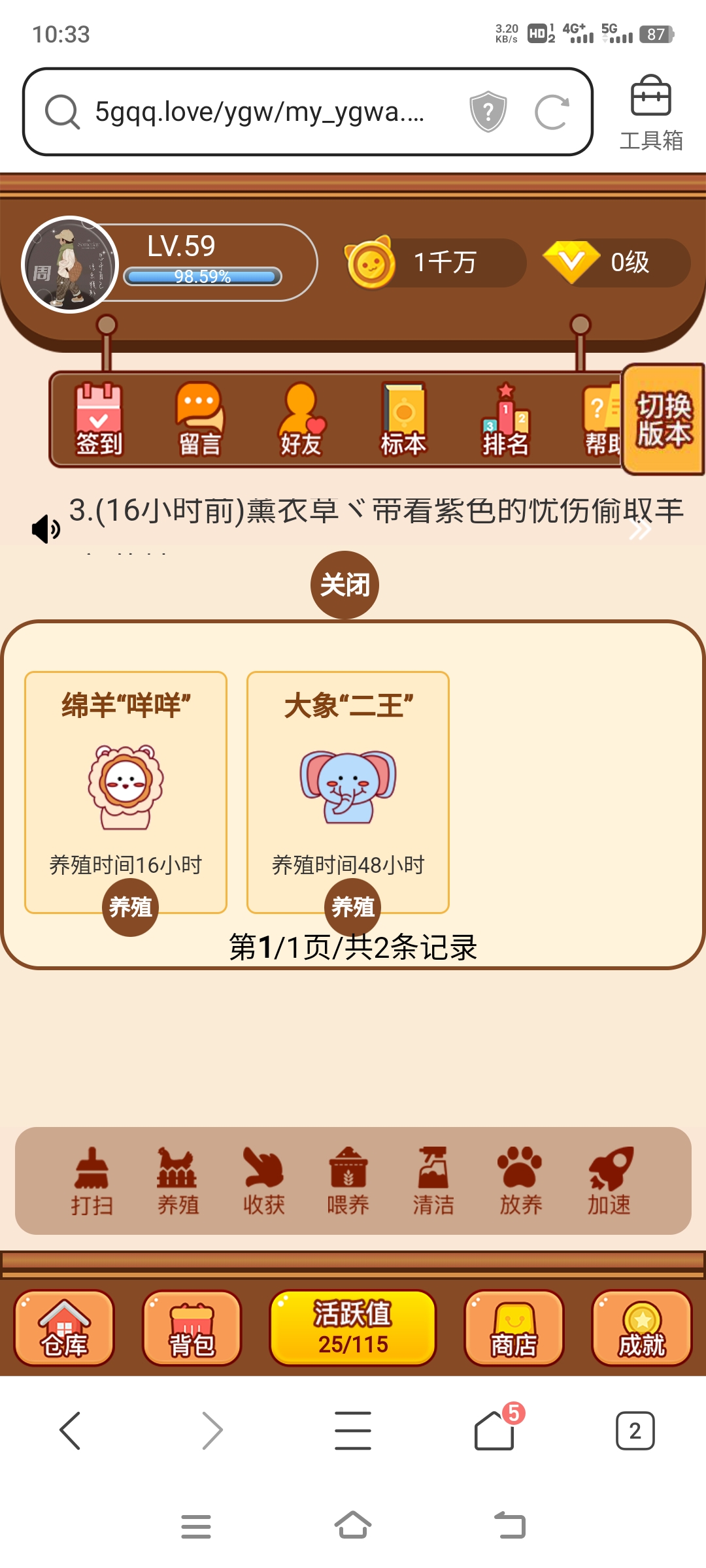Click the 喂养 (feed) icon
Viewport: 706px width, 1568px height.
[x=350, y=1176]
